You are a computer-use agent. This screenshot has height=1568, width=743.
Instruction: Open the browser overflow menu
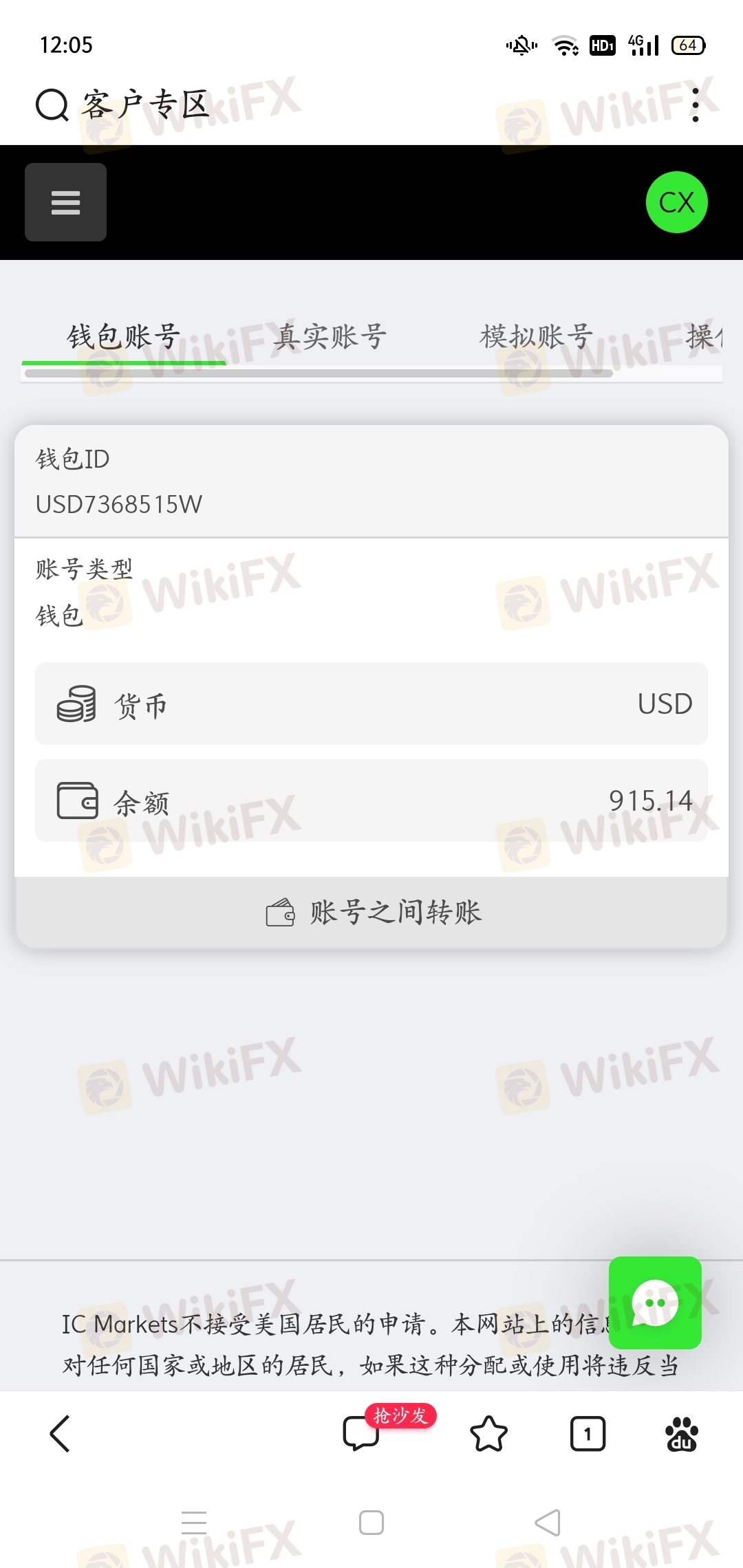click(696, 105)
